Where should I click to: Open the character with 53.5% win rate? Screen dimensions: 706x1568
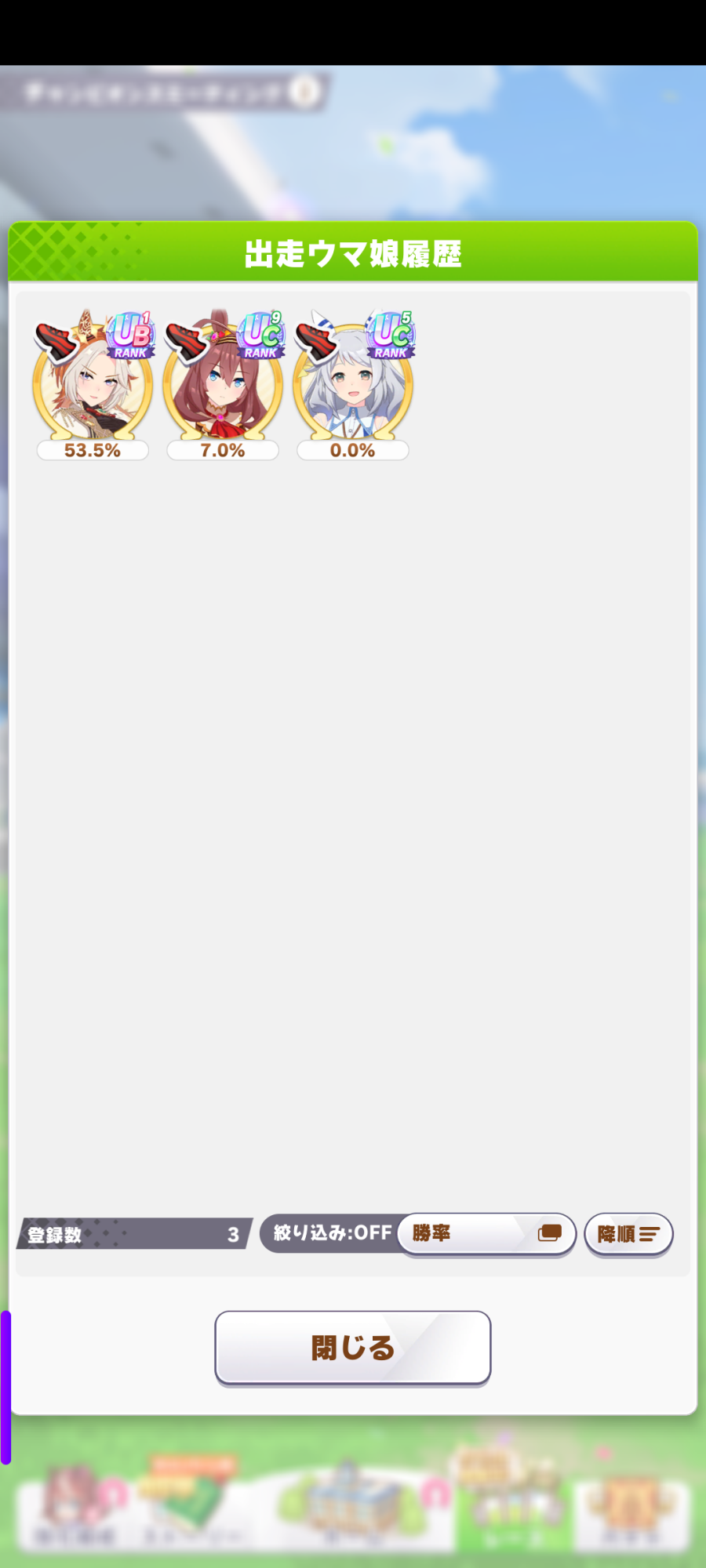click(x=93, y=384)
